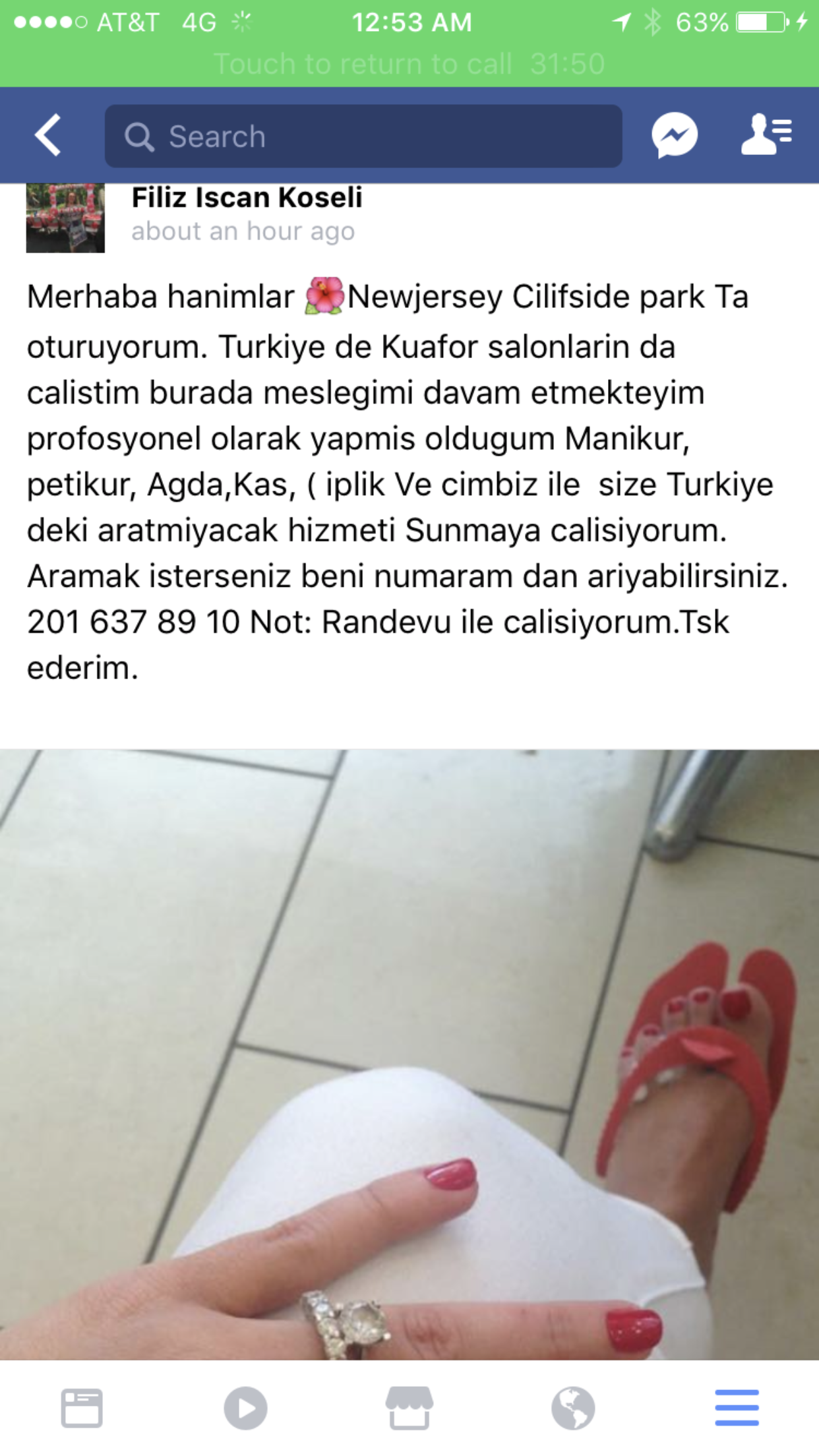
Task: Open Messenger chats
Action: click(x=674, y=135)
